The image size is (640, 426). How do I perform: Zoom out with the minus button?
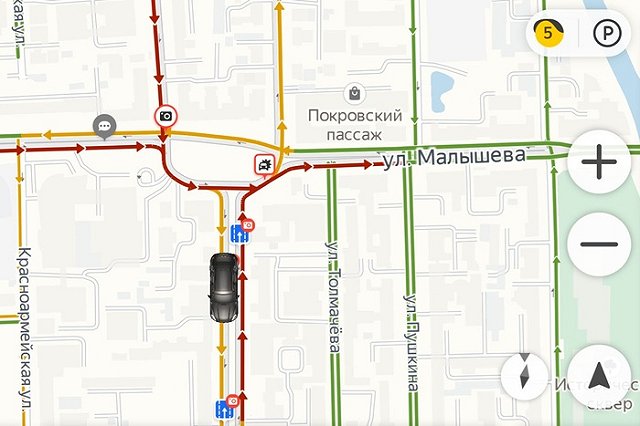(599, 244)
